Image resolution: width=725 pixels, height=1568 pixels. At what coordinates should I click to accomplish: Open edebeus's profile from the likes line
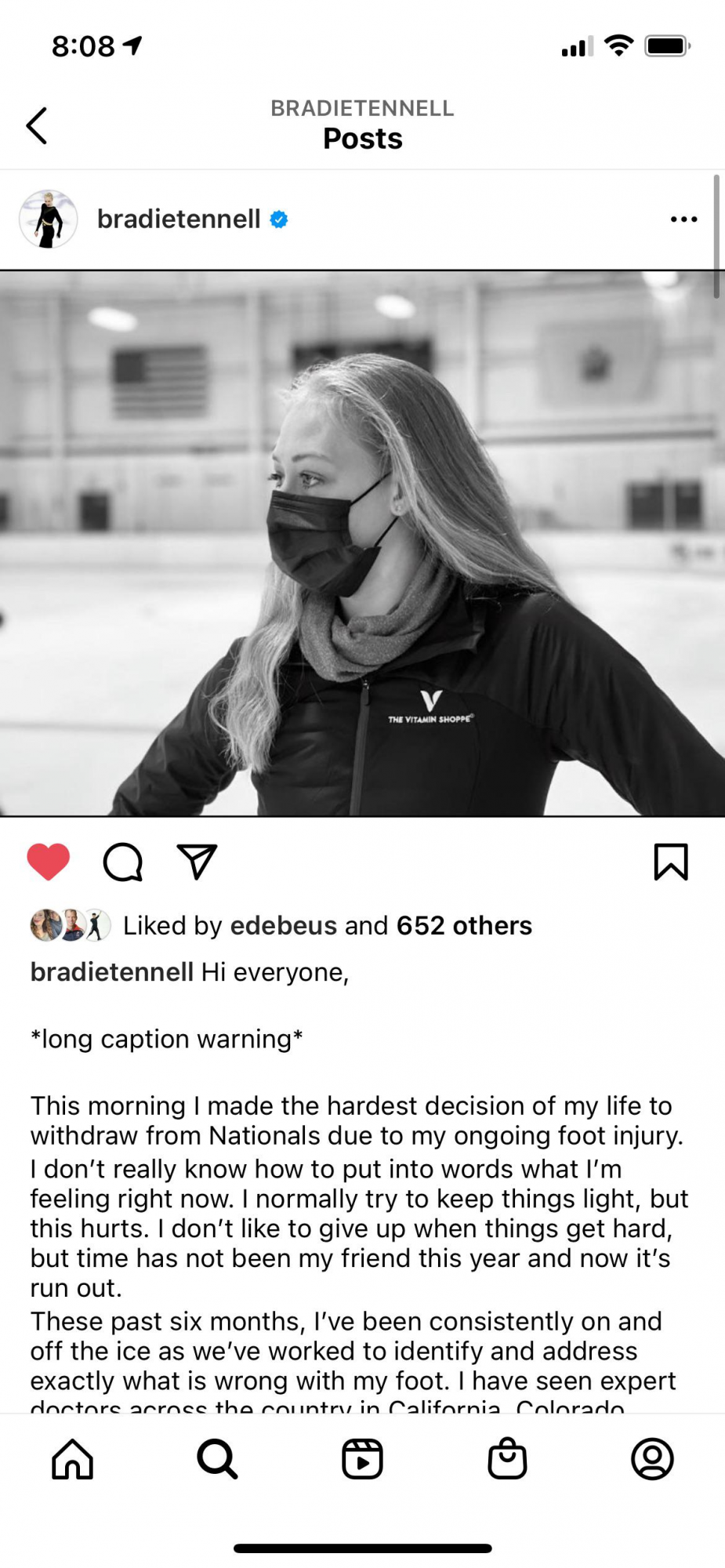(x=283, y=926)
